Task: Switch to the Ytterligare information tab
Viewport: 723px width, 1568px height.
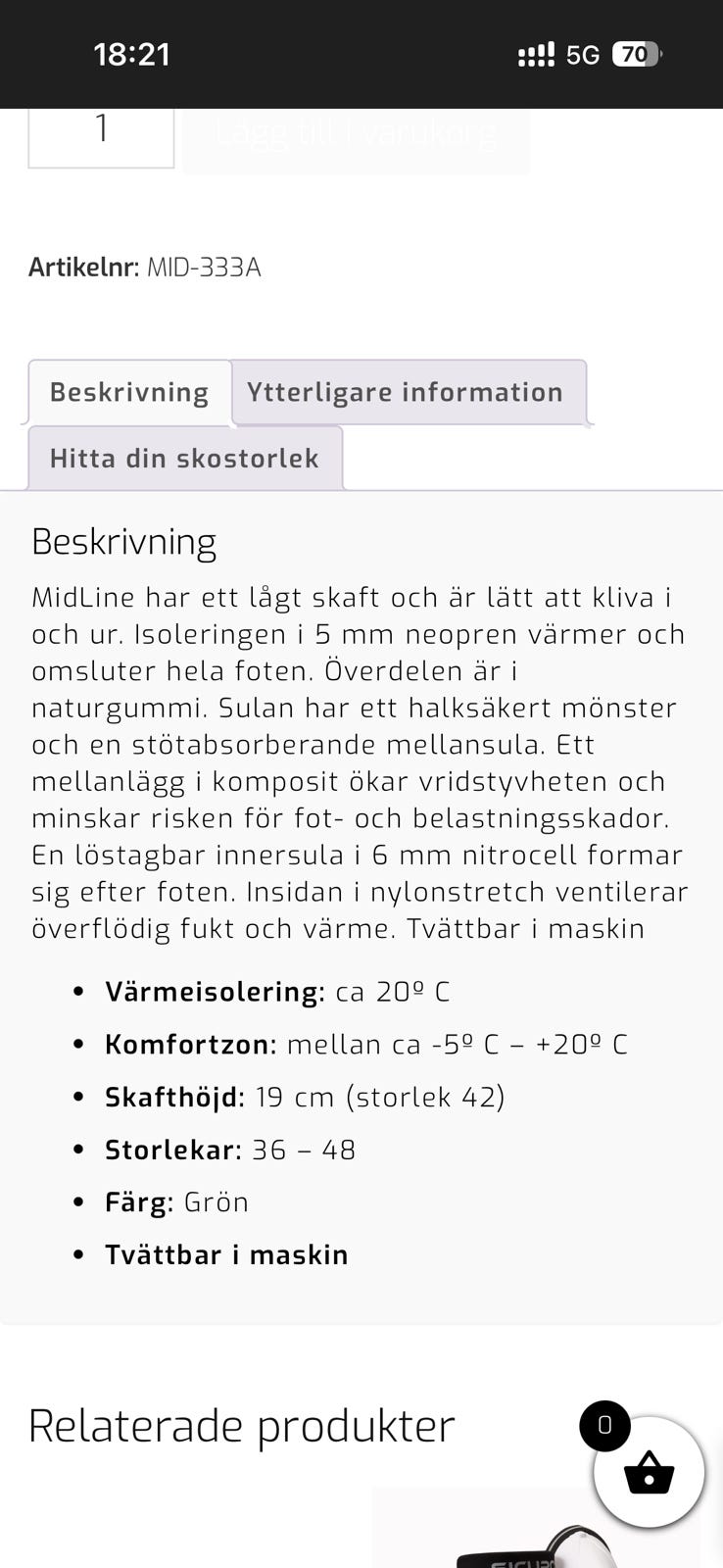Action: tap(404, 392)
